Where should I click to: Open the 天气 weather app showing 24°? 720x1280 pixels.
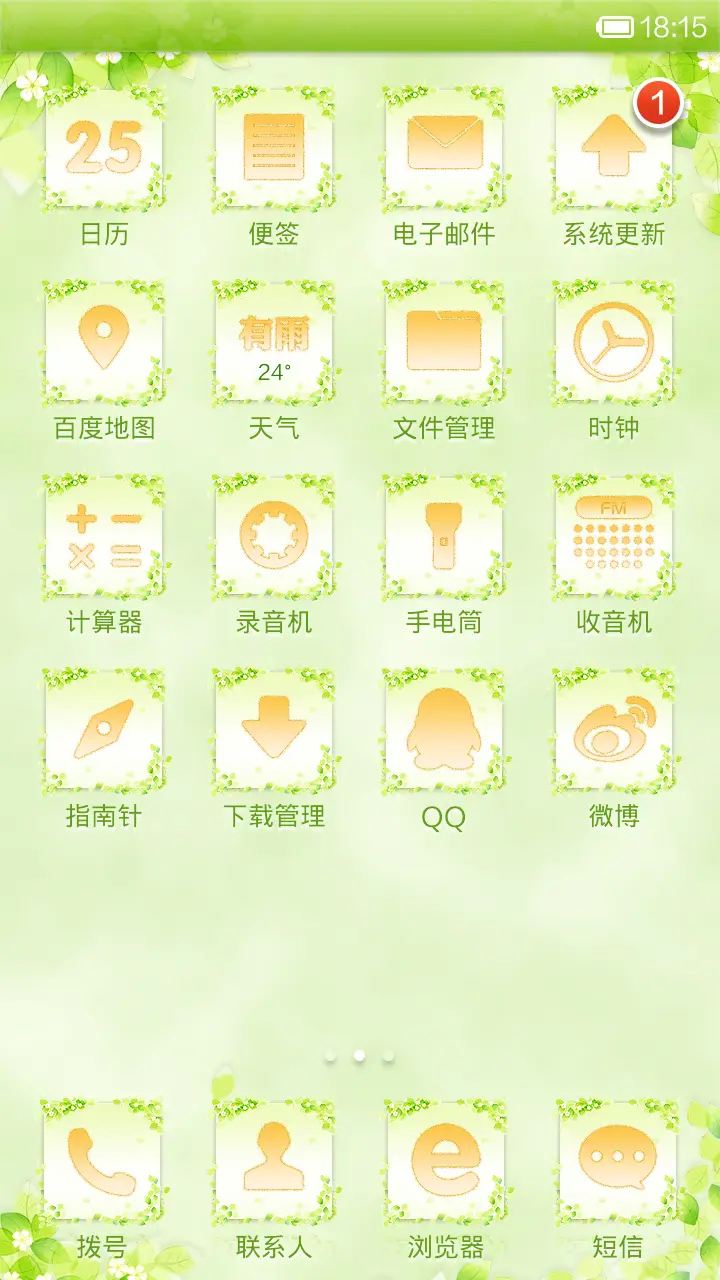pos(272,340)
